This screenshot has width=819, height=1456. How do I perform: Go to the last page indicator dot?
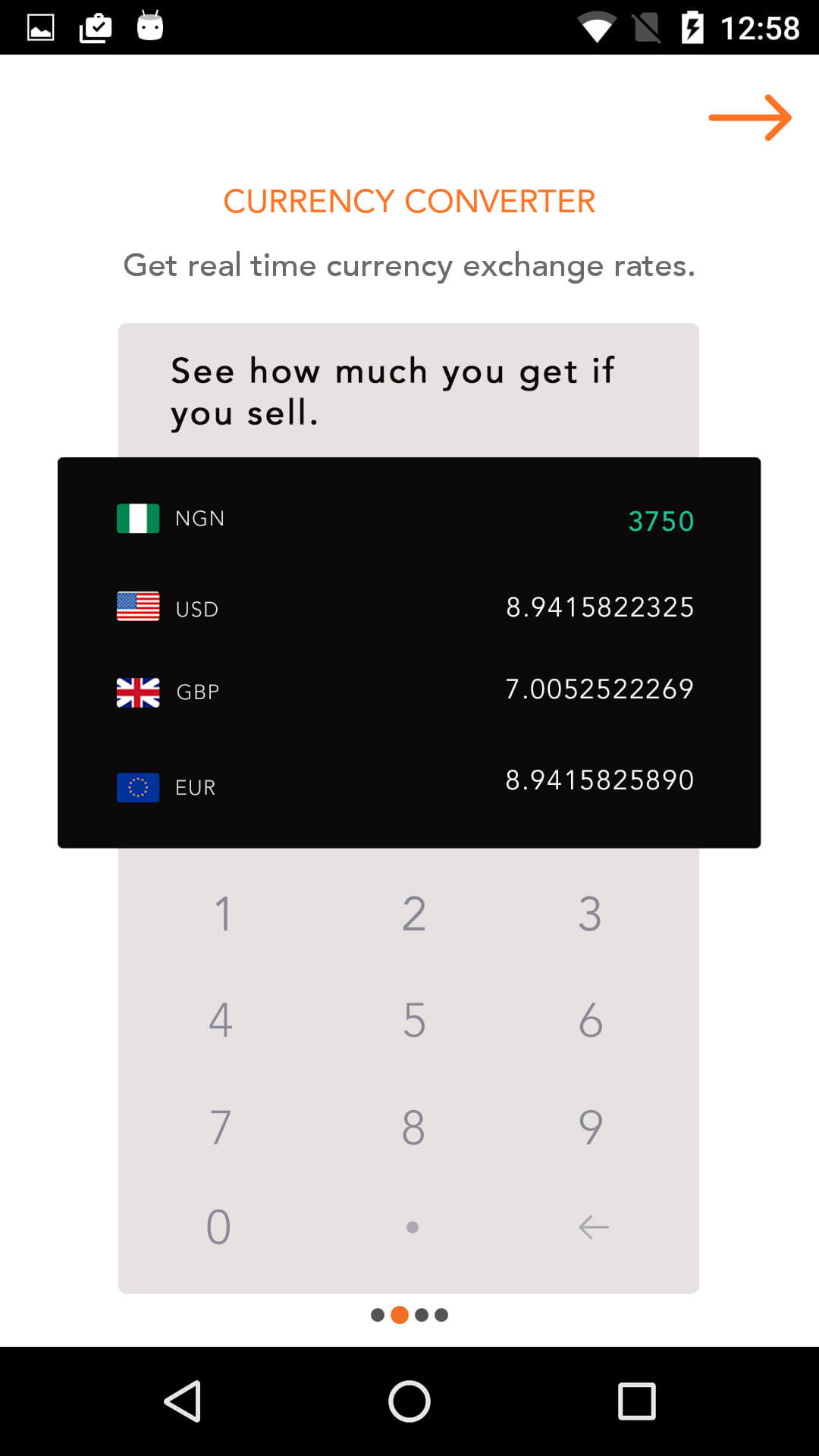(441, 1315)
